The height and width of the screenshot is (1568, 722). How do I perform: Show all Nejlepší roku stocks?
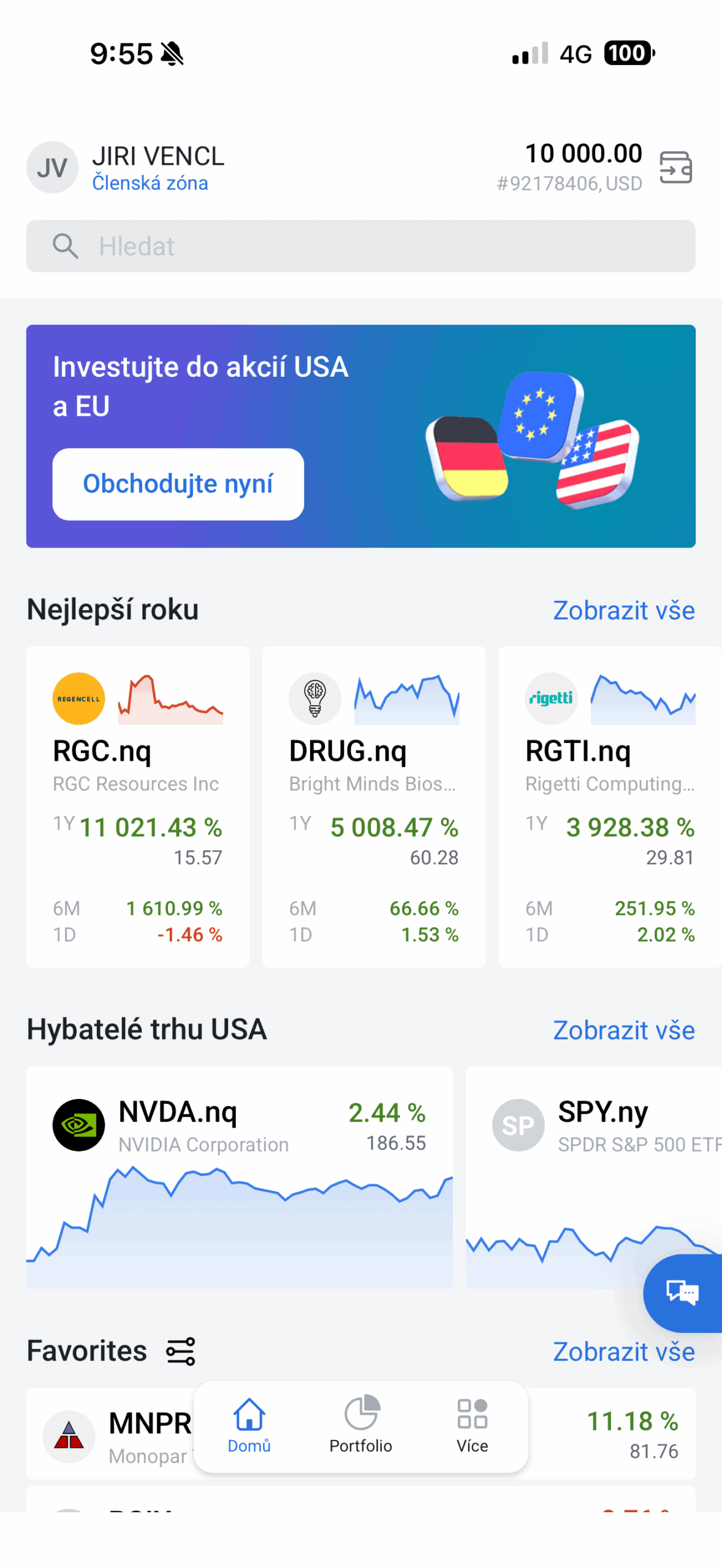(623, 610)
